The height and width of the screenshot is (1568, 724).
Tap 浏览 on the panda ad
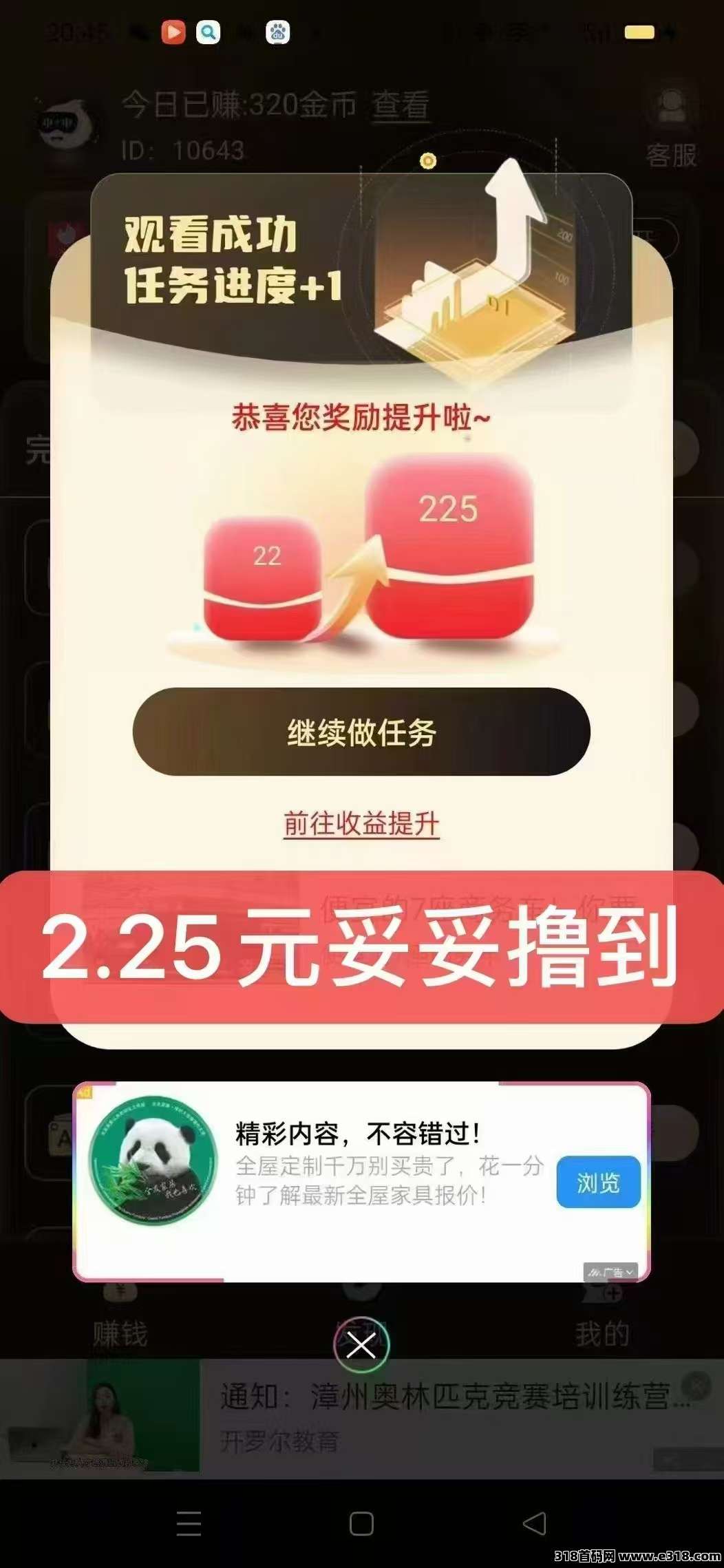coord(598,1182)
